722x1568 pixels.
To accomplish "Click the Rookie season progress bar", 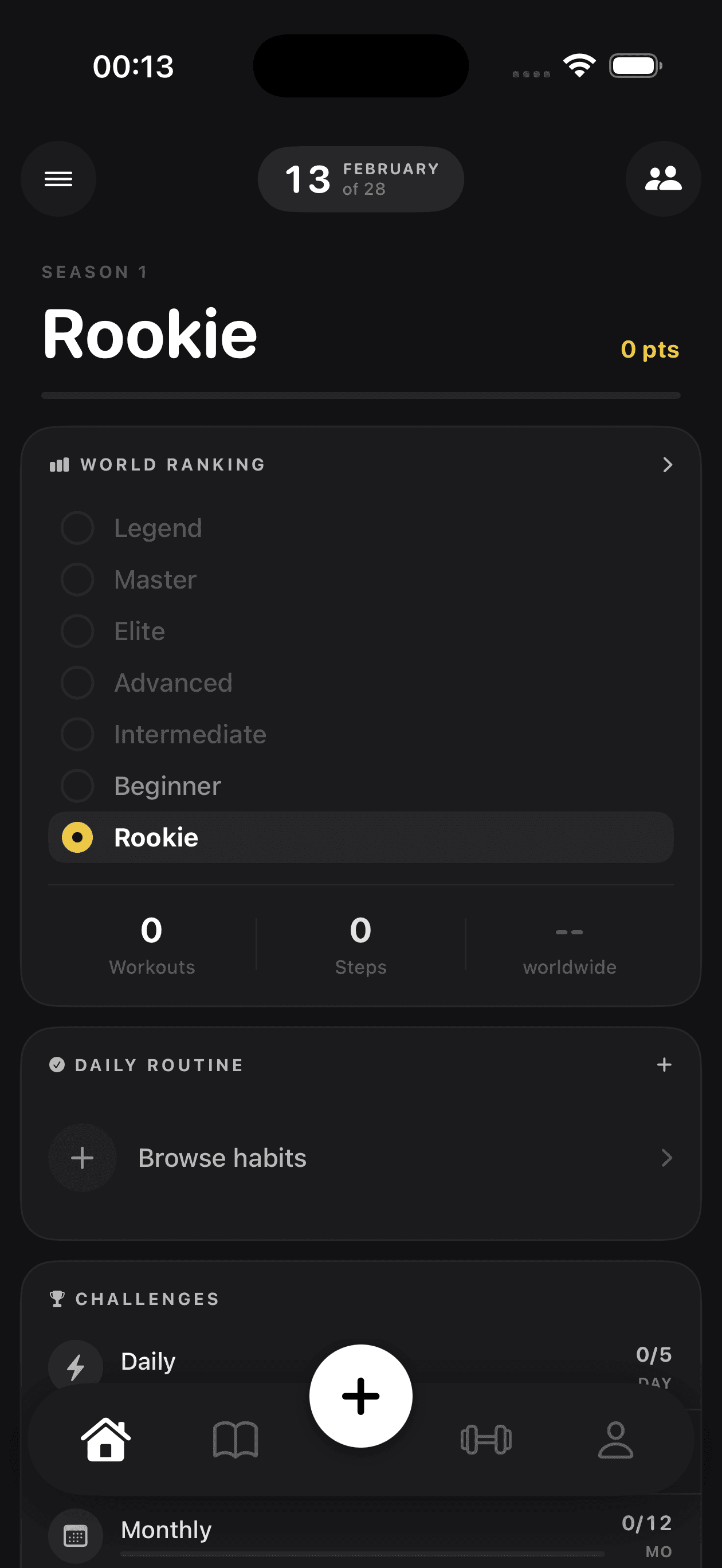I will tap(361, 394).
